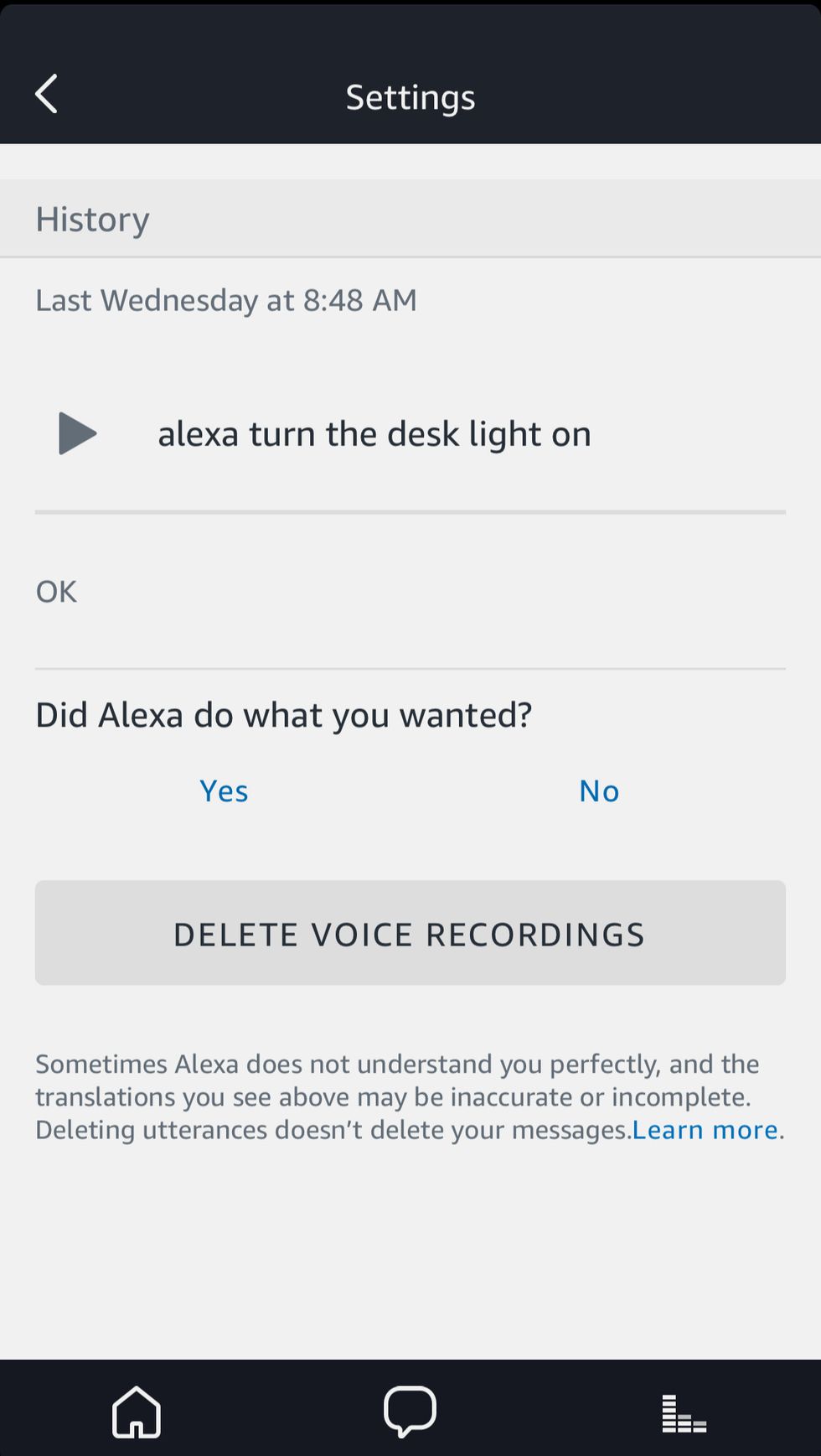The image size is (821, 1456).
Task: Play the desk light voice recording
Action: 77,433
